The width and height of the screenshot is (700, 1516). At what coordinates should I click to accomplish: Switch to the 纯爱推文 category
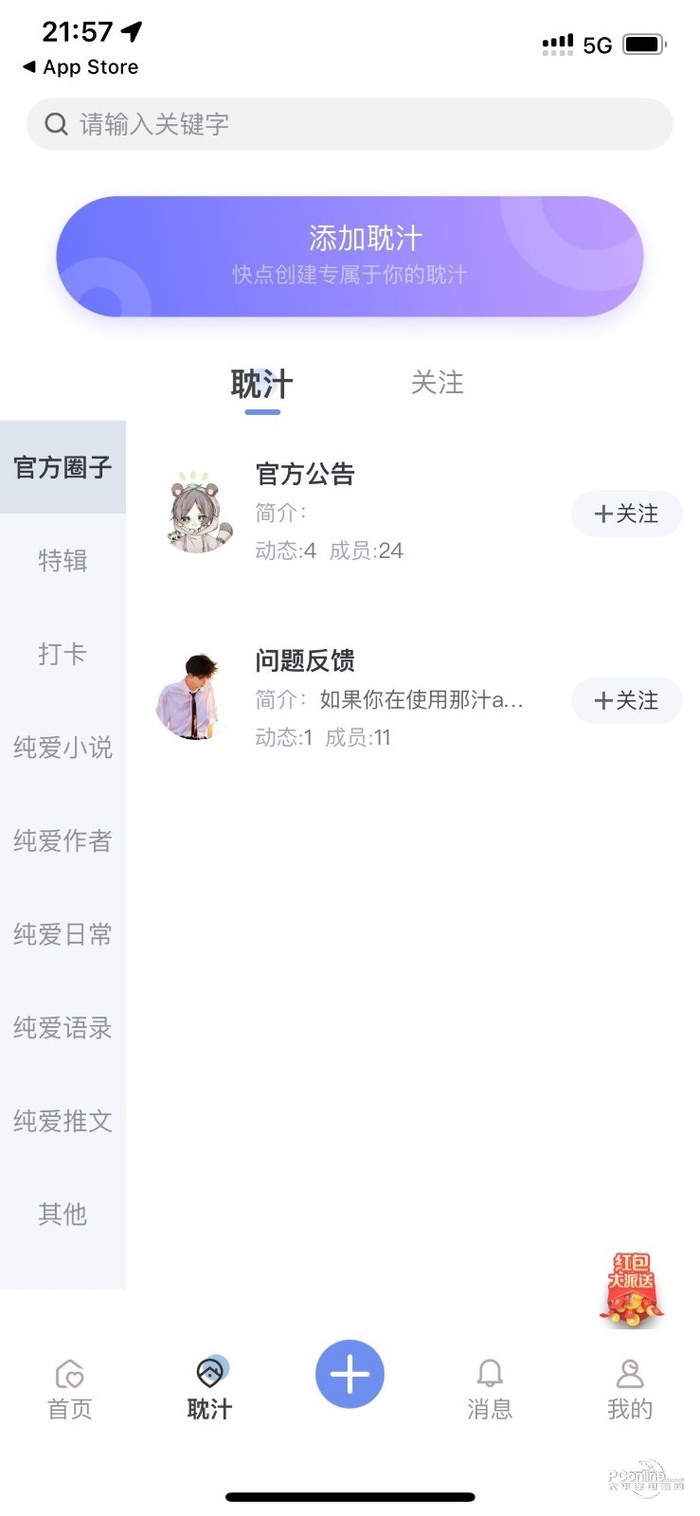pos(63,1121)
